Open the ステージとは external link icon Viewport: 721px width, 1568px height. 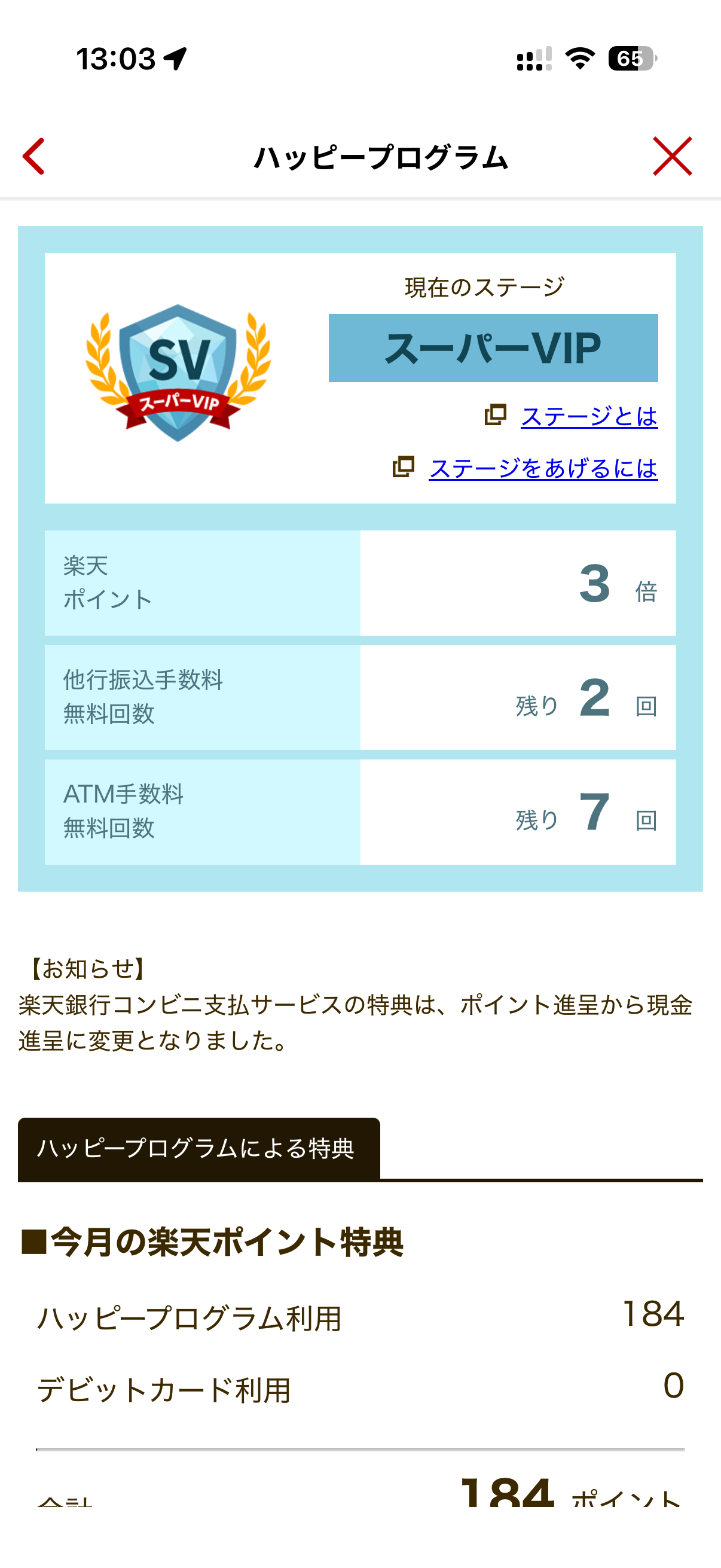[x=497, y=415]
